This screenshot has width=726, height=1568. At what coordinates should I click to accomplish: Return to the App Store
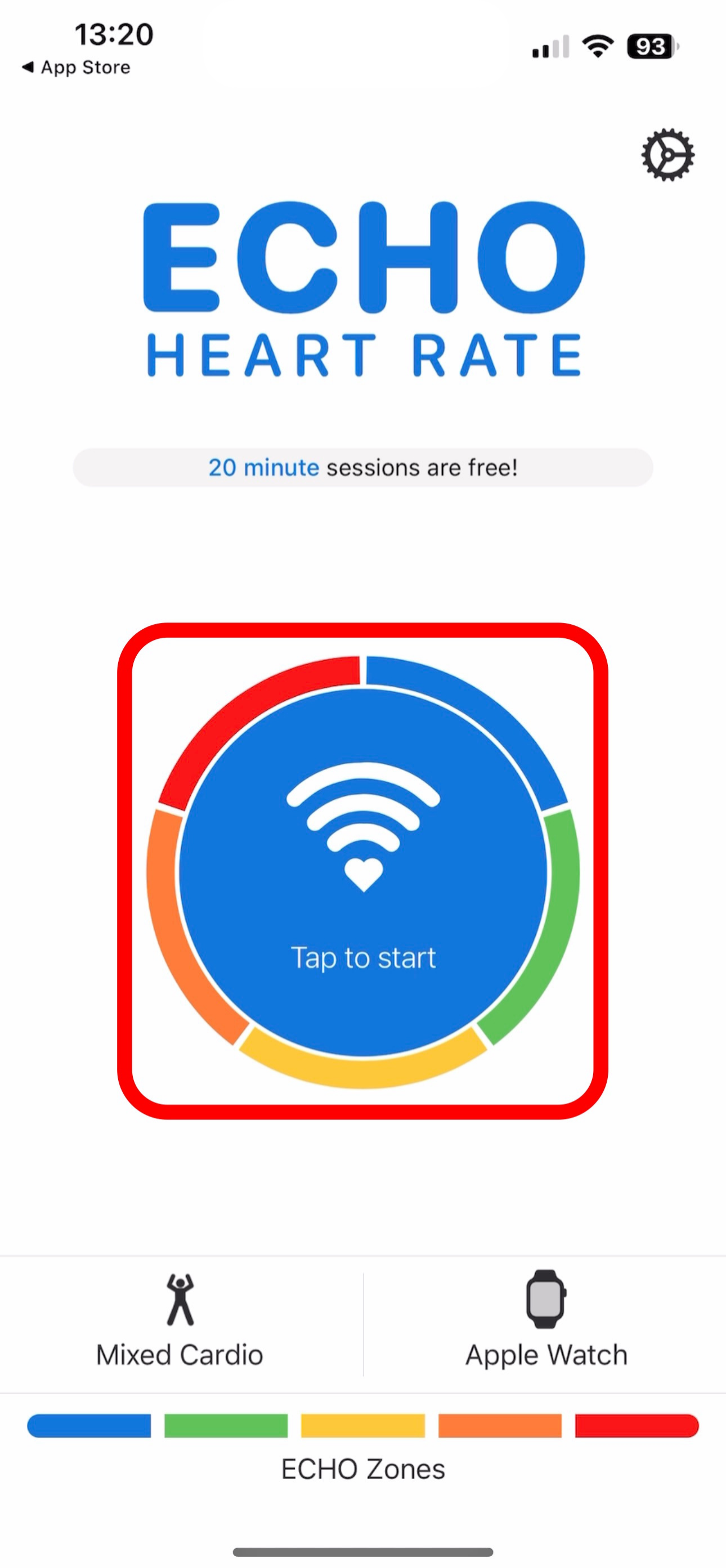[x=76, y=67]
